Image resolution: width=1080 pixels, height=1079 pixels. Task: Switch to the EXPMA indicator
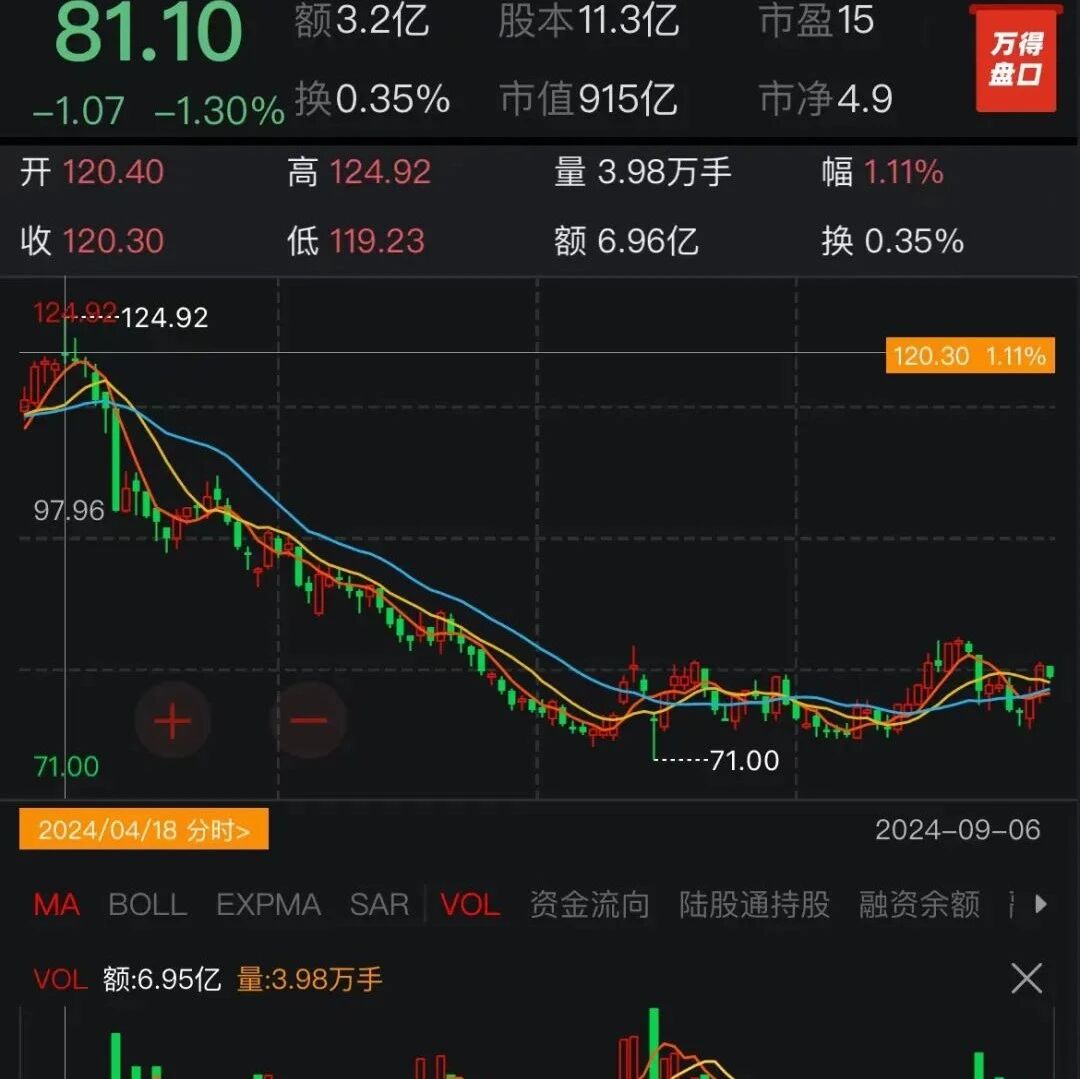[x=269, y=904]
